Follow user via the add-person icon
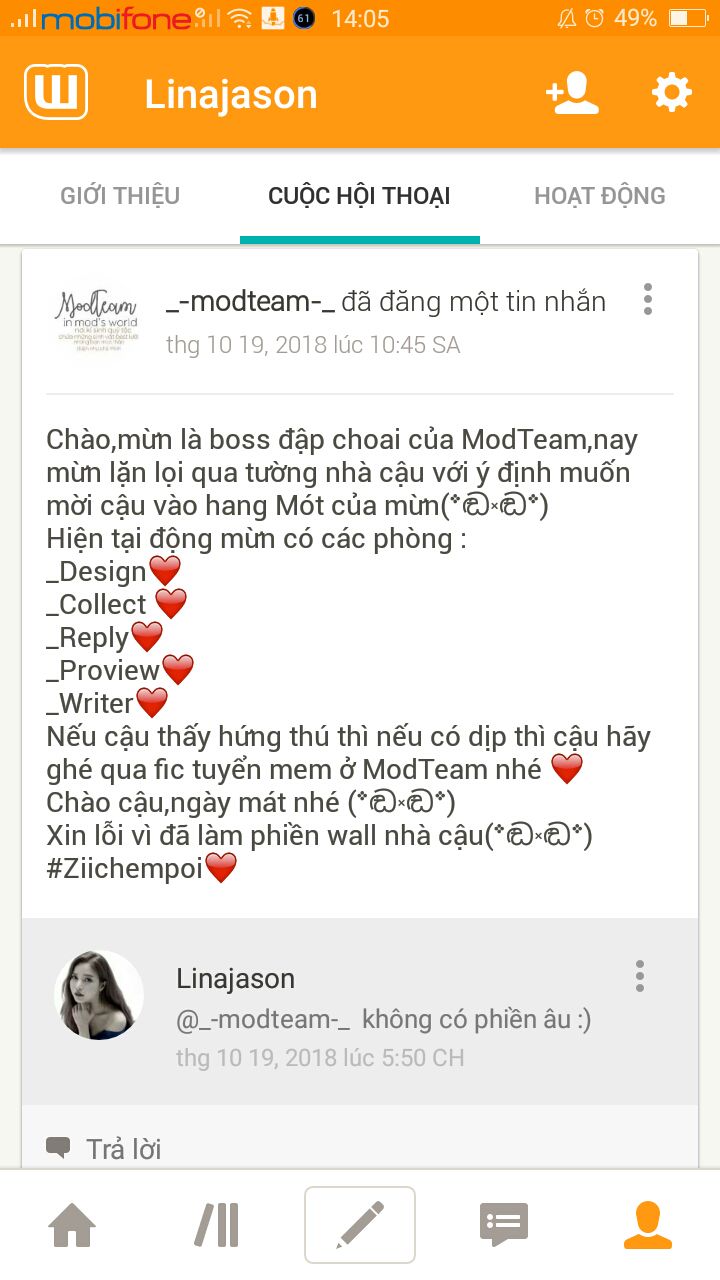This screenshot has height=1280, width=720. 572,93
